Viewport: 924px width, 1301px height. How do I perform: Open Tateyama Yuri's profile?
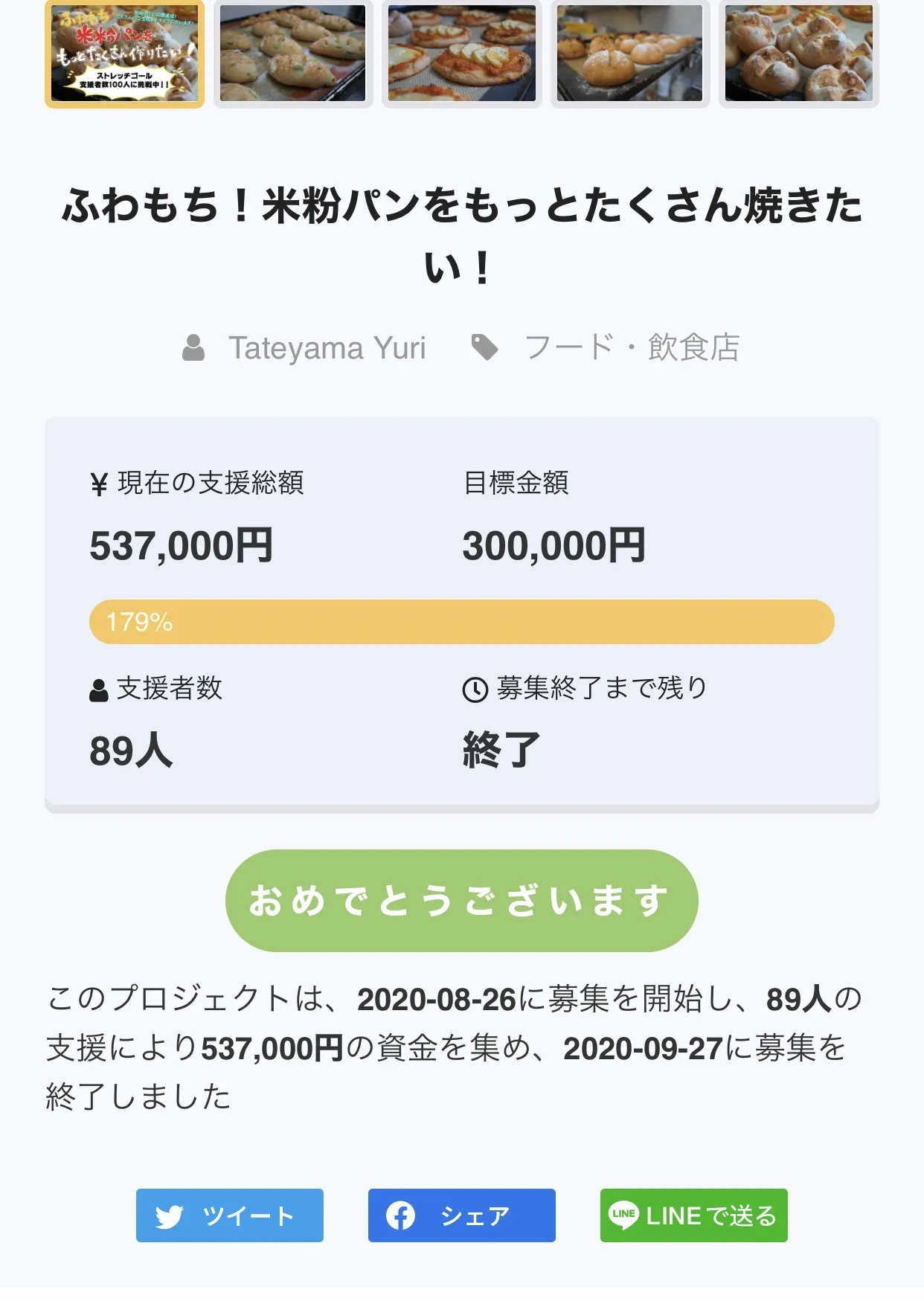coord(326,348)
